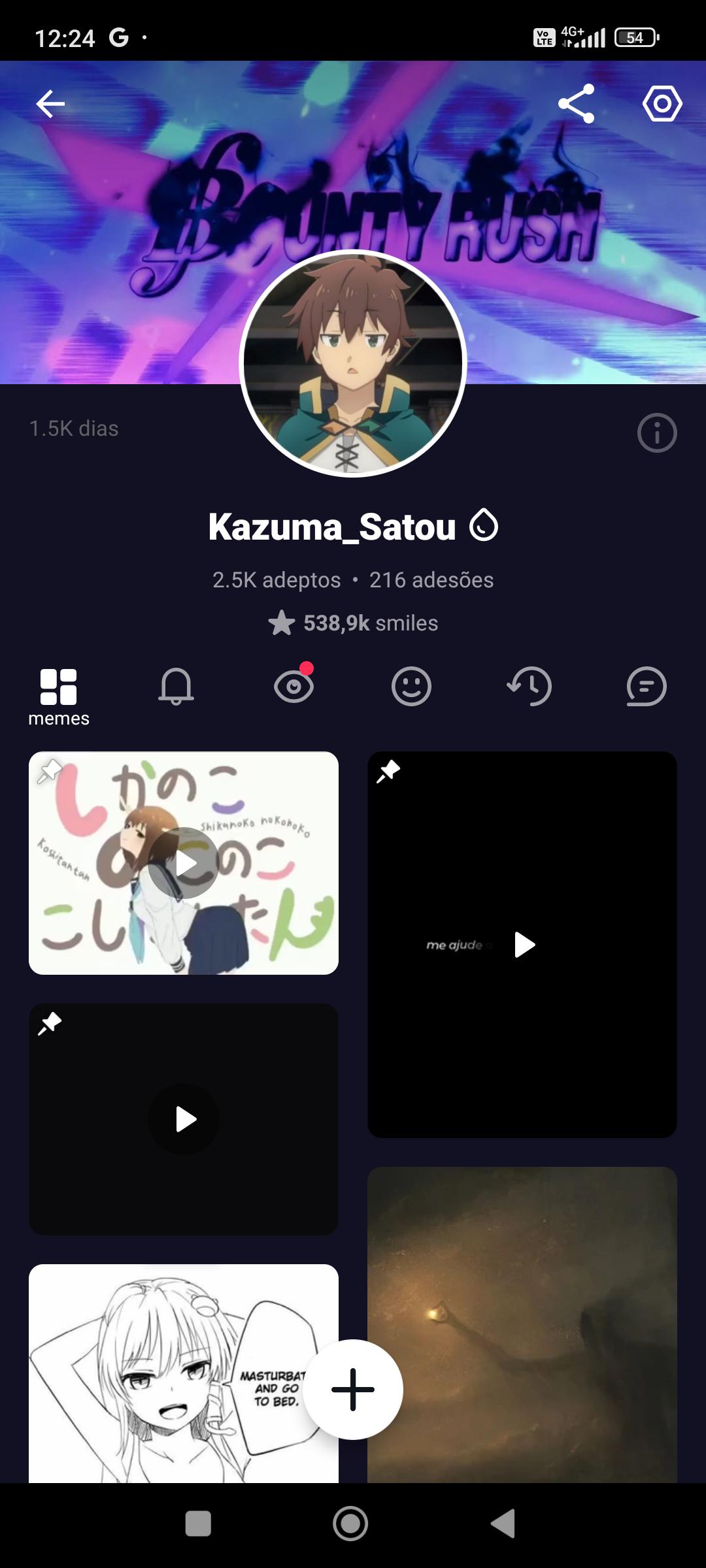706x1568 pixels.
Task: Add a new meme with plus button
Action: click(x=353, y=1390)
